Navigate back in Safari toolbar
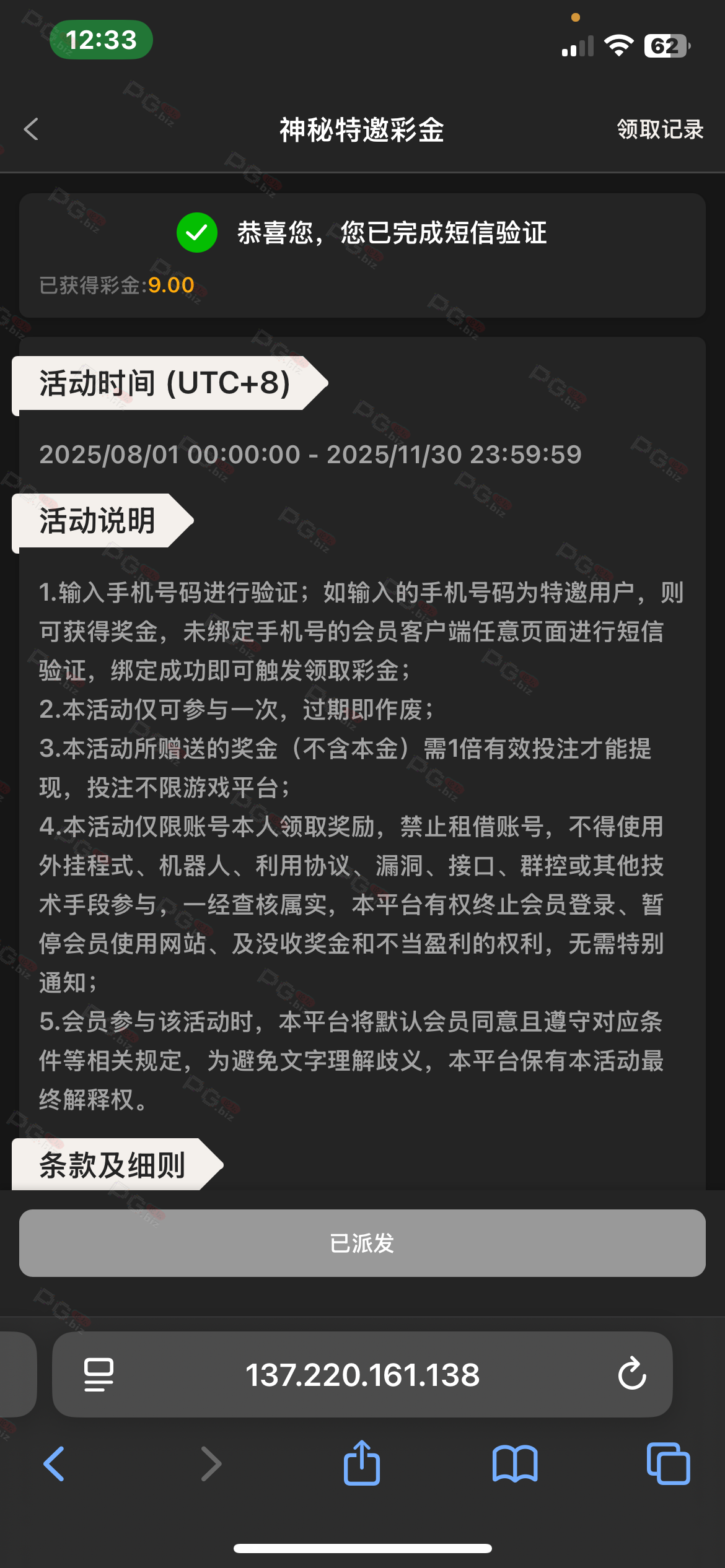 point(55,1464)
